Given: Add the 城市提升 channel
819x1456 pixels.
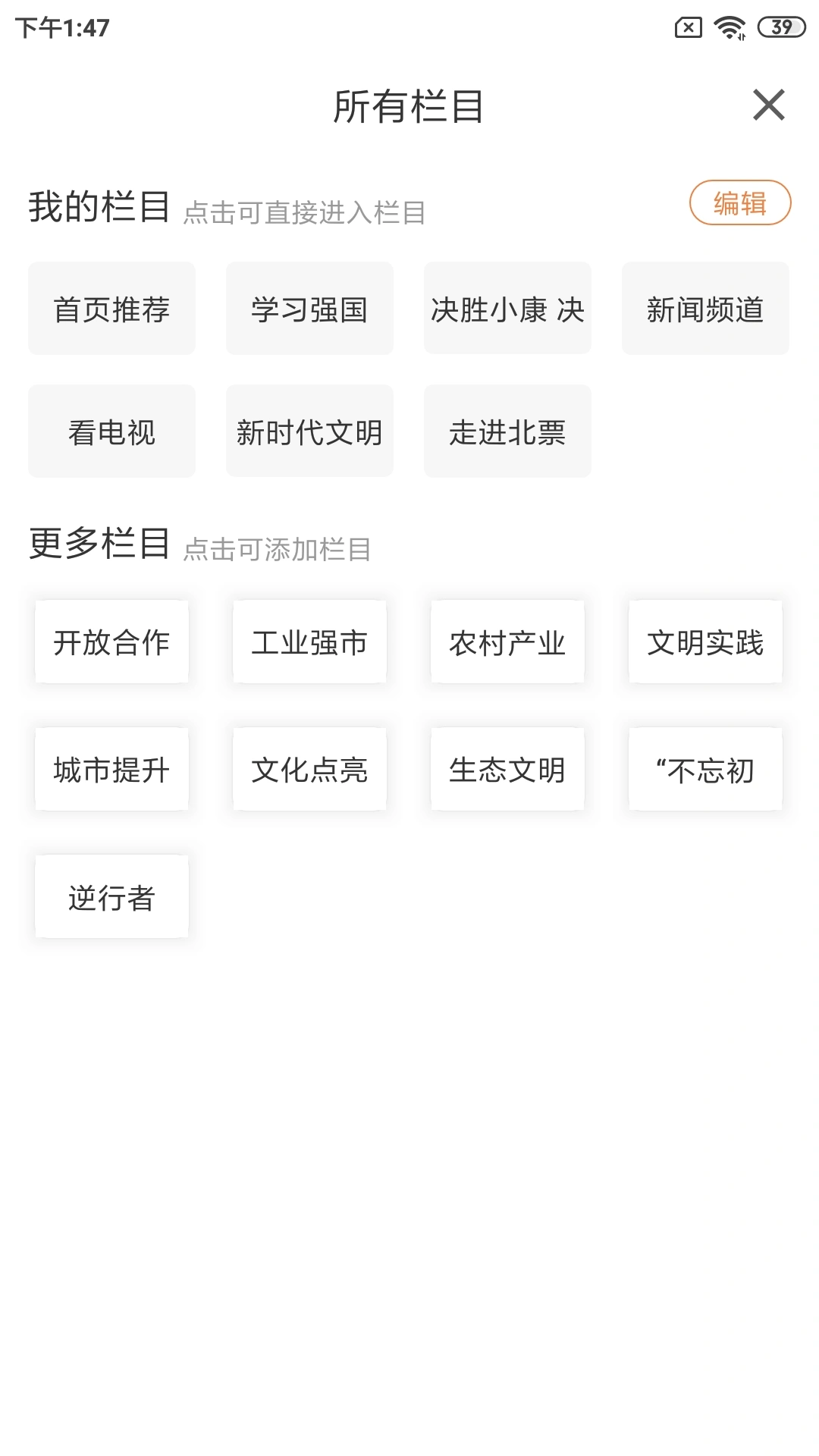Looking at the screenshot, I should tap(111, 768).
